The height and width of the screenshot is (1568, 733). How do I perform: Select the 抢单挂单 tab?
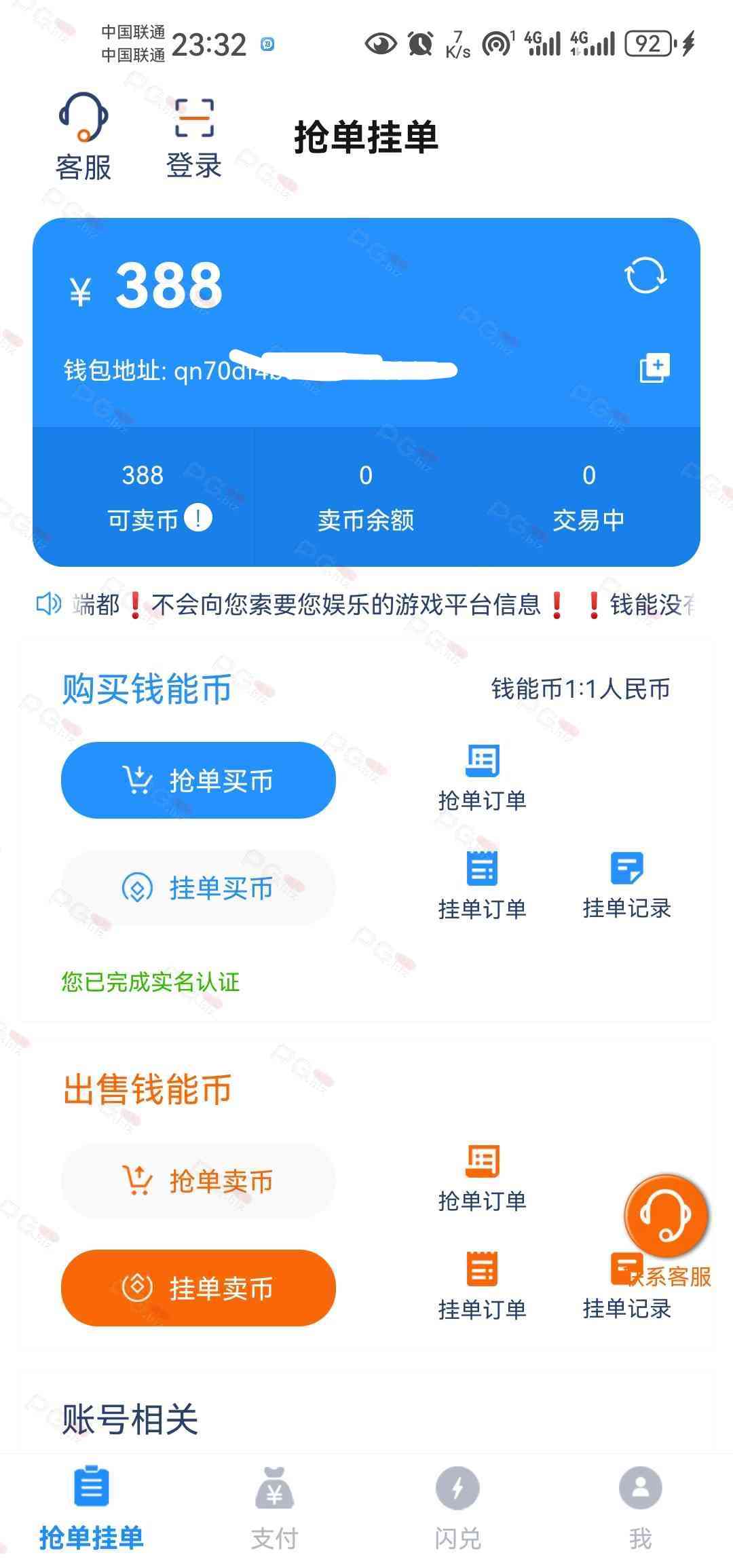click(x=91, y=1506)
